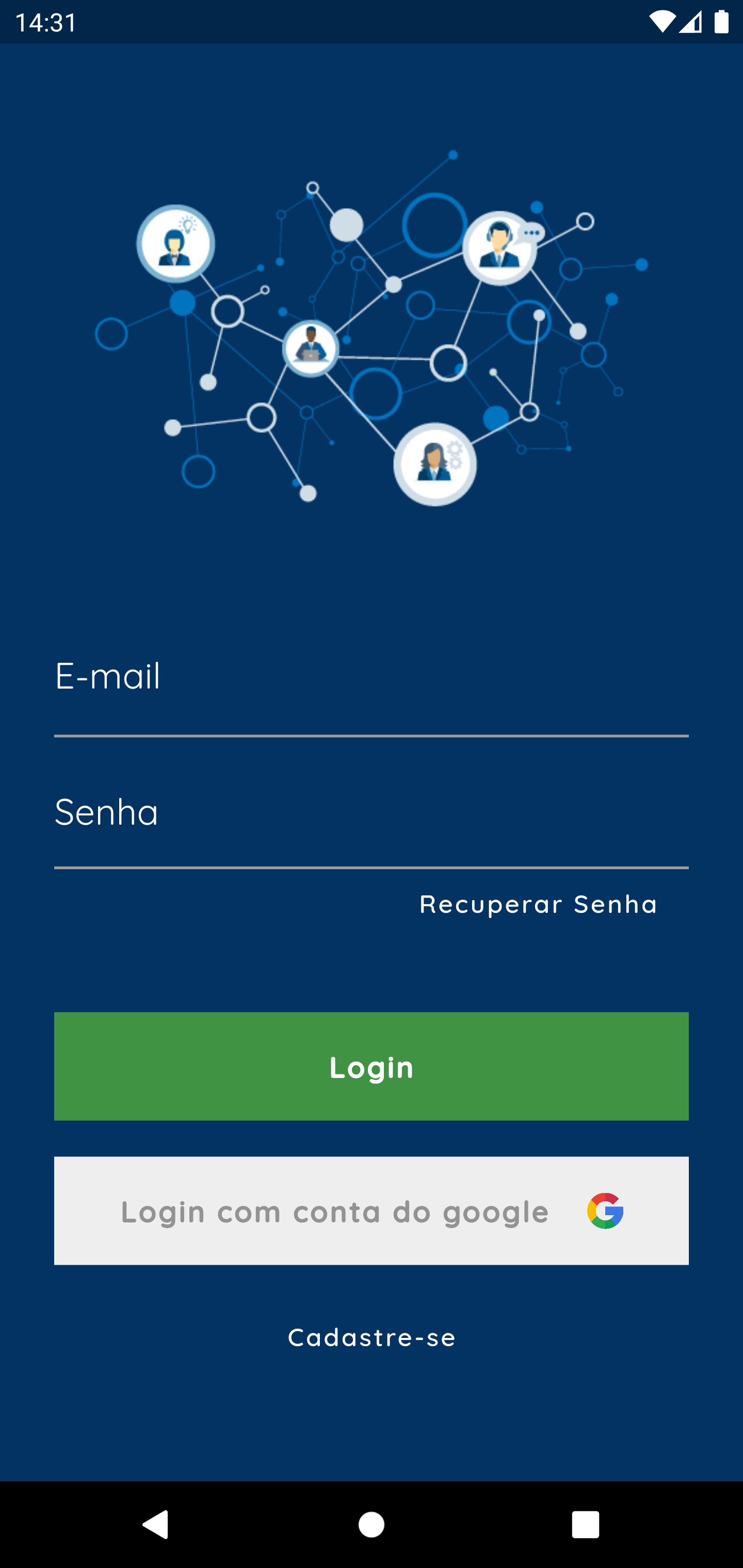Image resolution: width=743 pixels, height=1568 pixels.
Task: Tap the E-mail input field
Action: (x=372, y=688)
